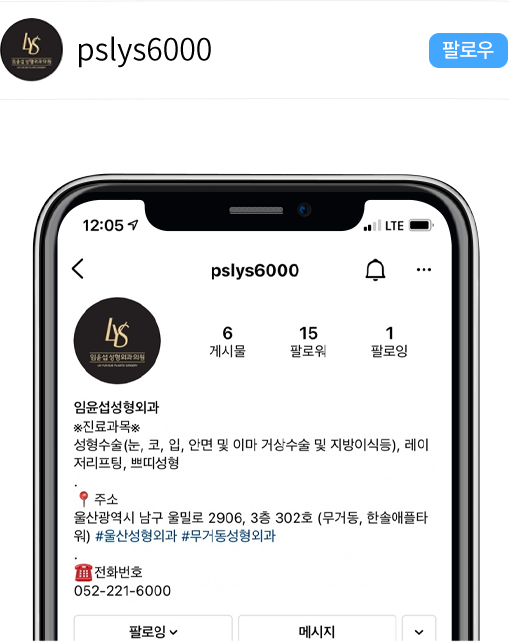Follow pslys6000 with the 팔로우 button

point(468,50)
